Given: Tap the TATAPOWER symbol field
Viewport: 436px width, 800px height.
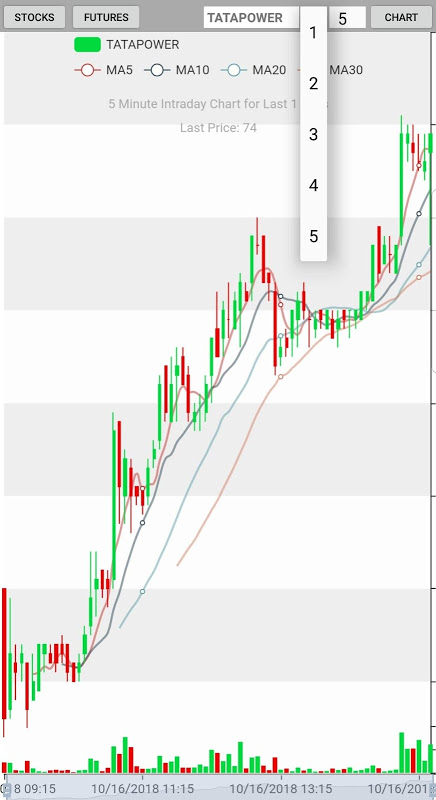Looking at the screenshot, I should click(x=252, y=18).
